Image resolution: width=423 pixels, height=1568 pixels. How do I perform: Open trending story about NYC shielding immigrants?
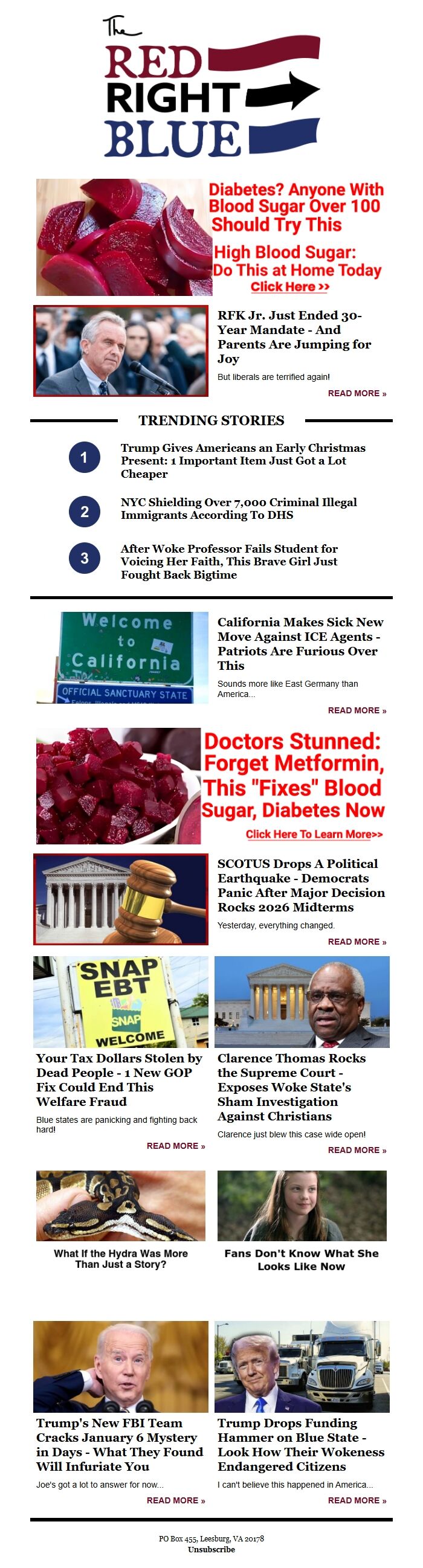tap(239, 508)
